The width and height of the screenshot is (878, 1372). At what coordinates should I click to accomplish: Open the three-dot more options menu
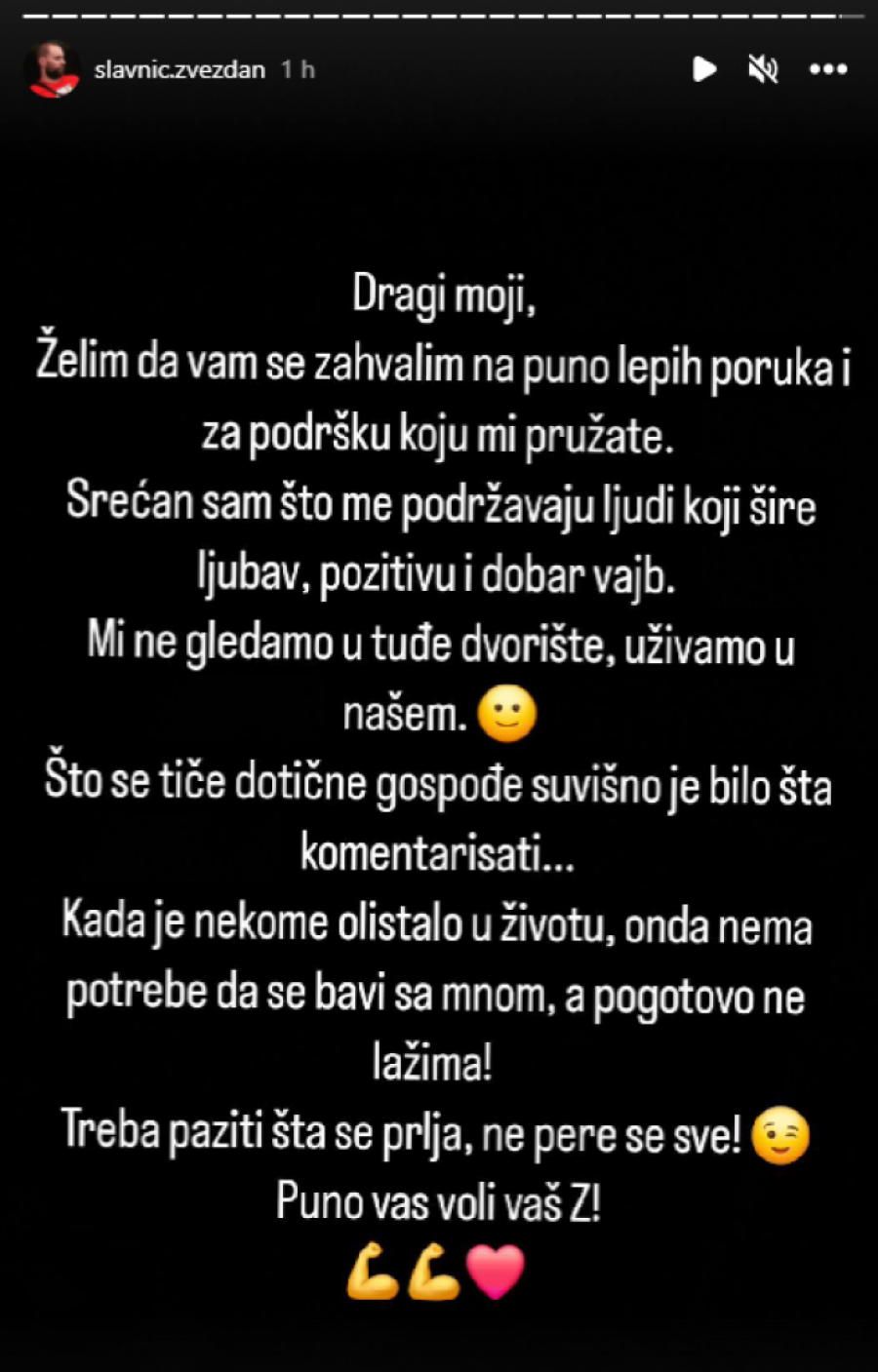point(828,69)
